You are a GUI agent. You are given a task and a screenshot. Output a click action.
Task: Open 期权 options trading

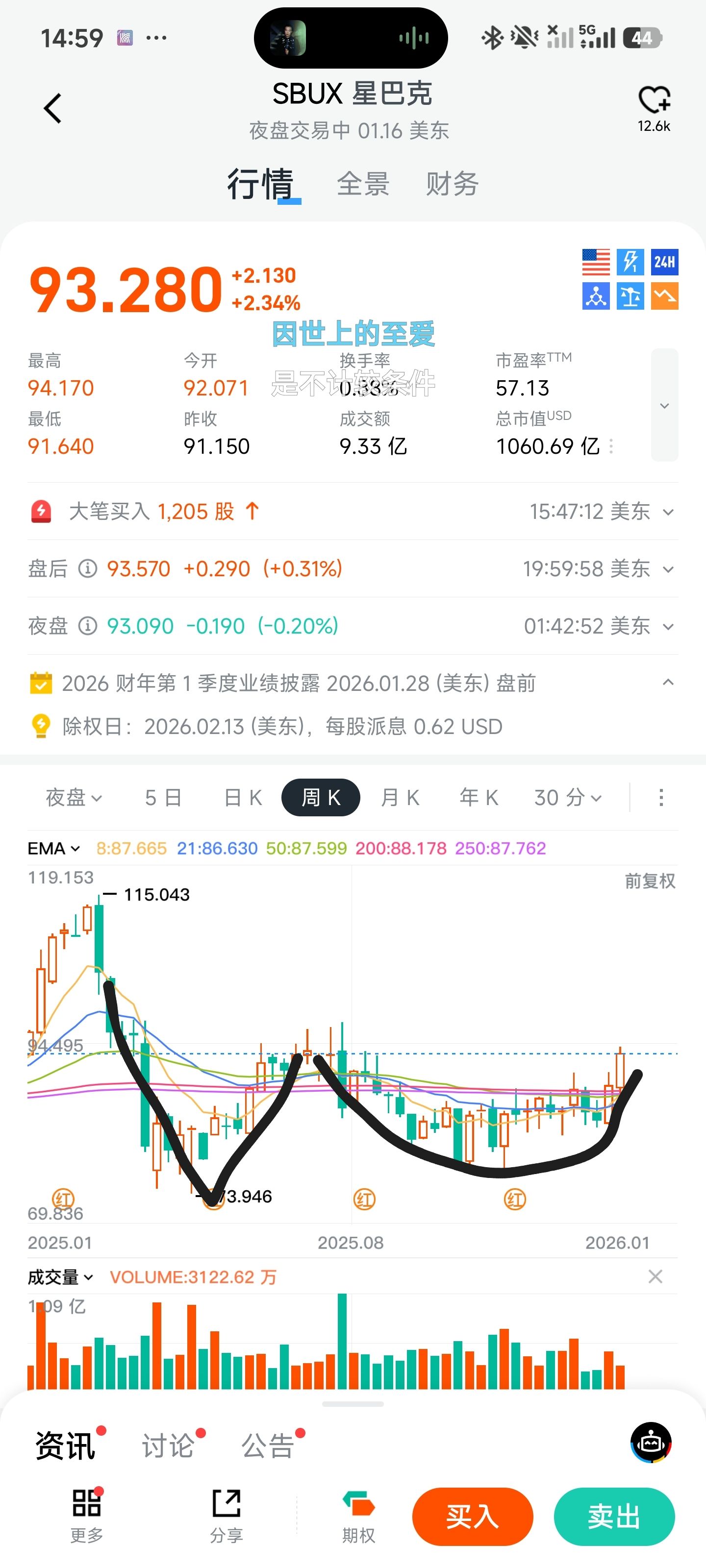[x=358, y=1516]
